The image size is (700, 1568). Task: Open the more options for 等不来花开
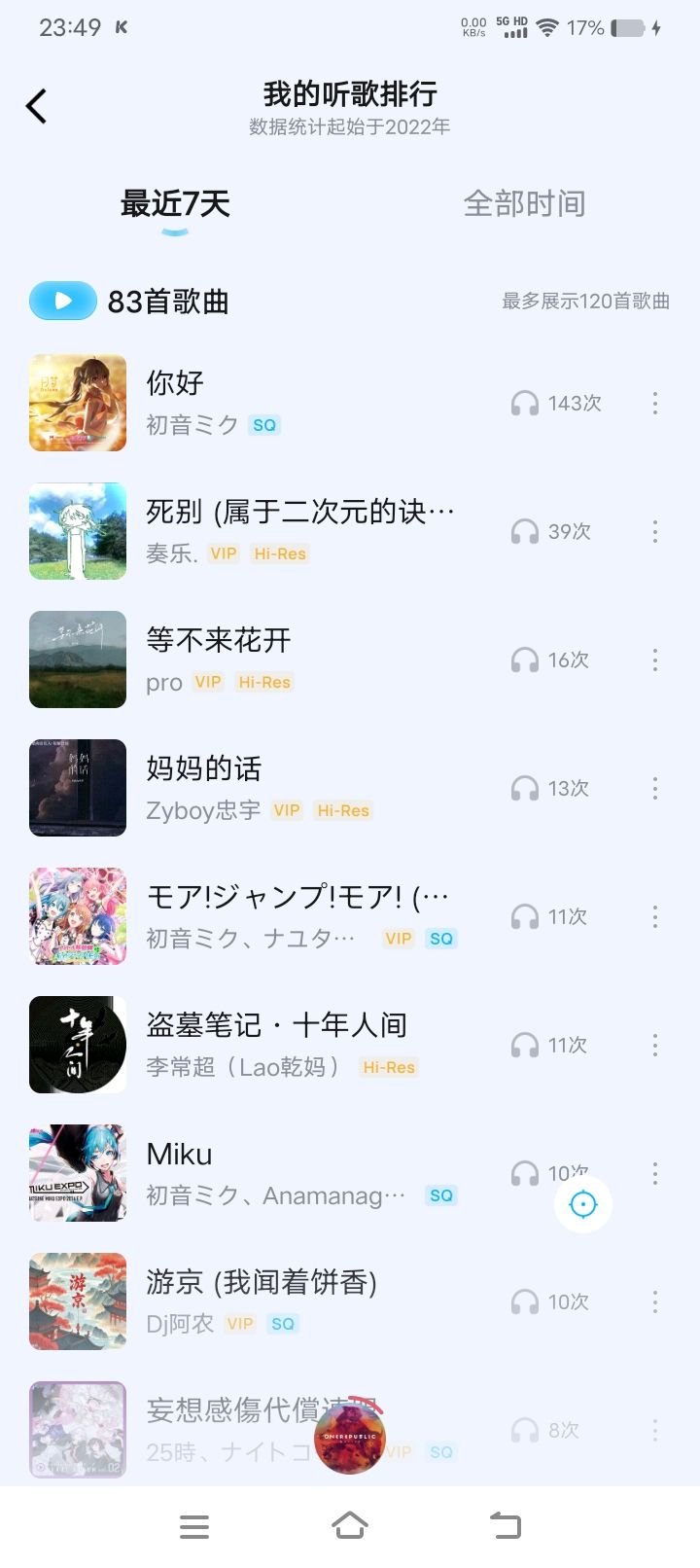pos(655,659)
